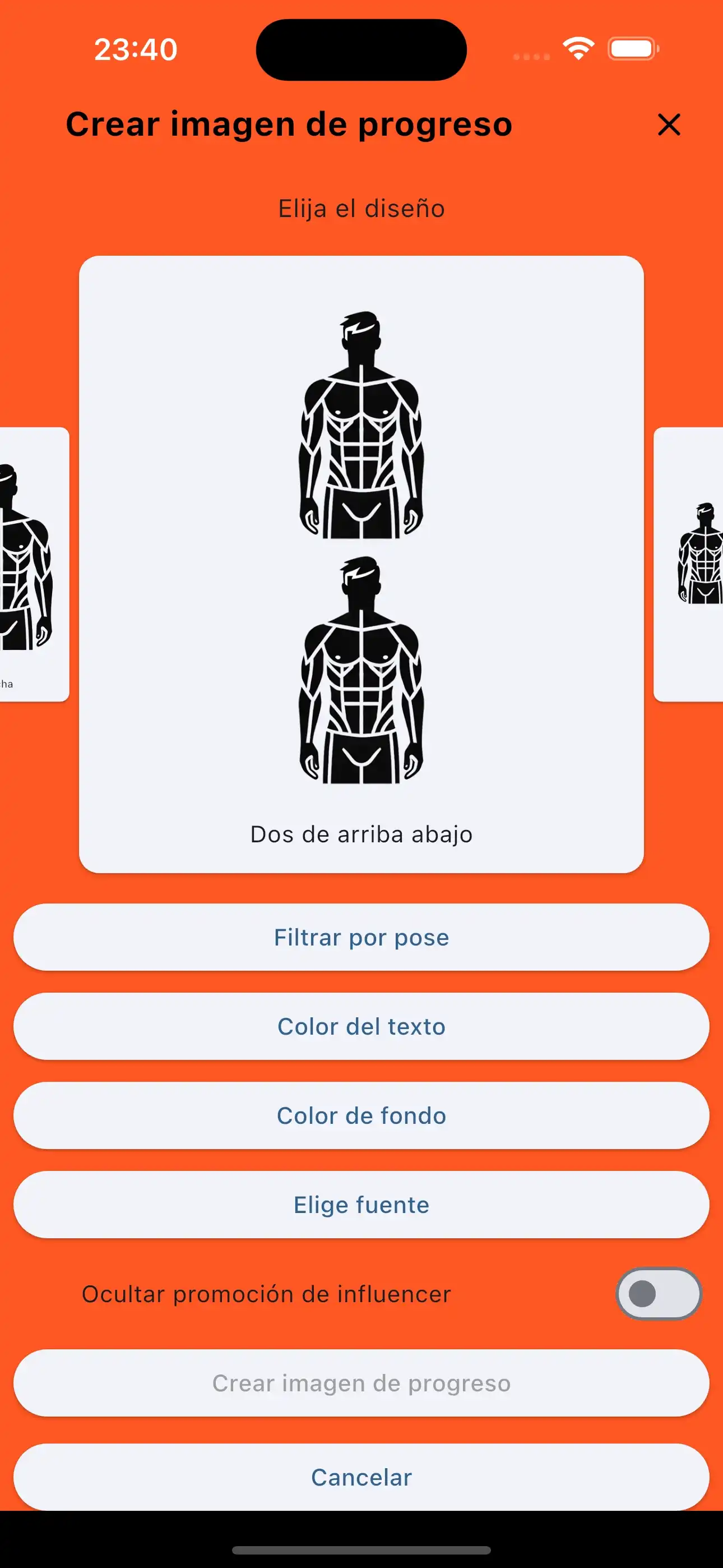Viewport: 723px width, 1568px height.
Task: Enable Ocultar promoción de influencer
Action: (x=659, y=1294)
